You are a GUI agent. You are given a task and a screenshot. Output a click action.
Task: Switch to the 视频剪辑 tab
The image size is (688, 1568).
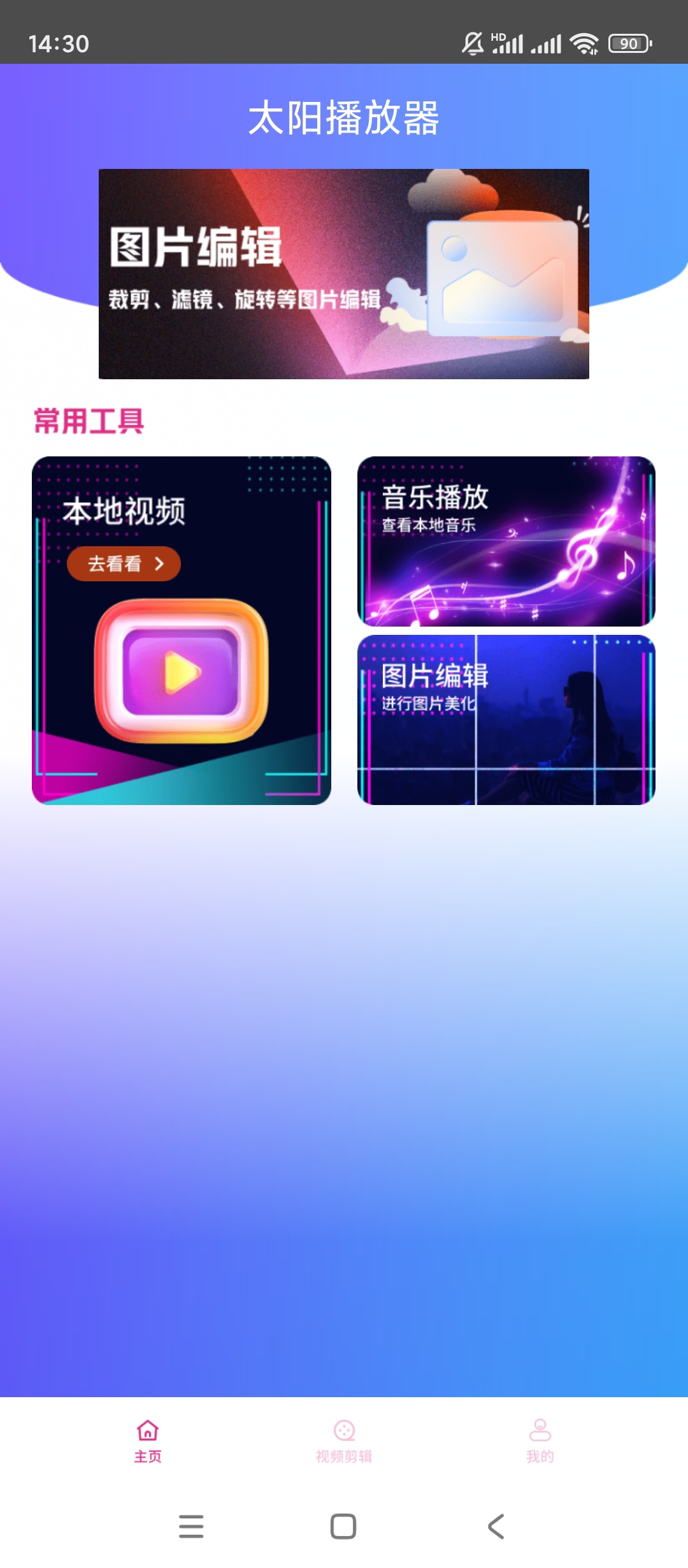[x=344, y=1442]
